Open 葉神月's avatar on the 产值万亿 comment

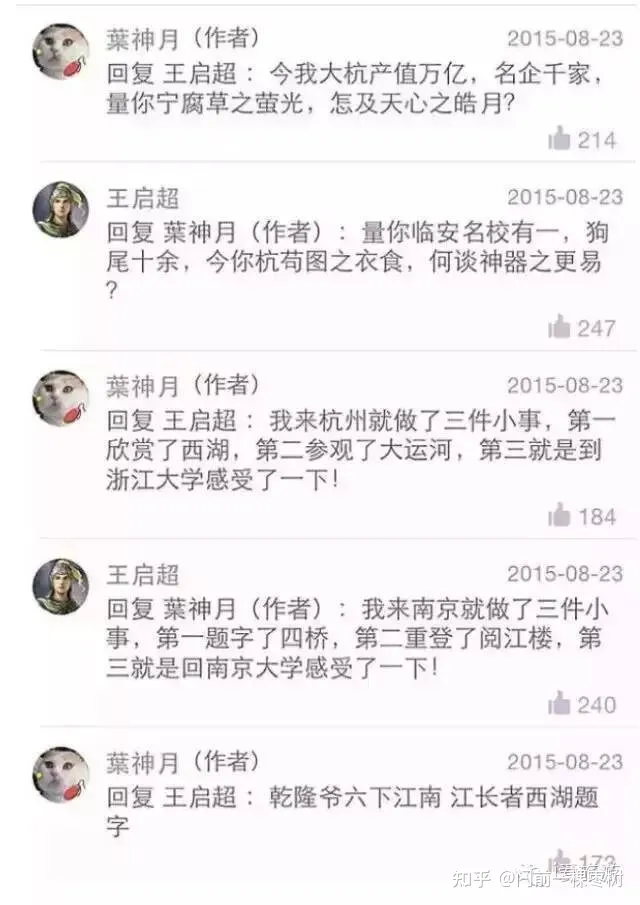pyautogui.click(x=61, y=53)
